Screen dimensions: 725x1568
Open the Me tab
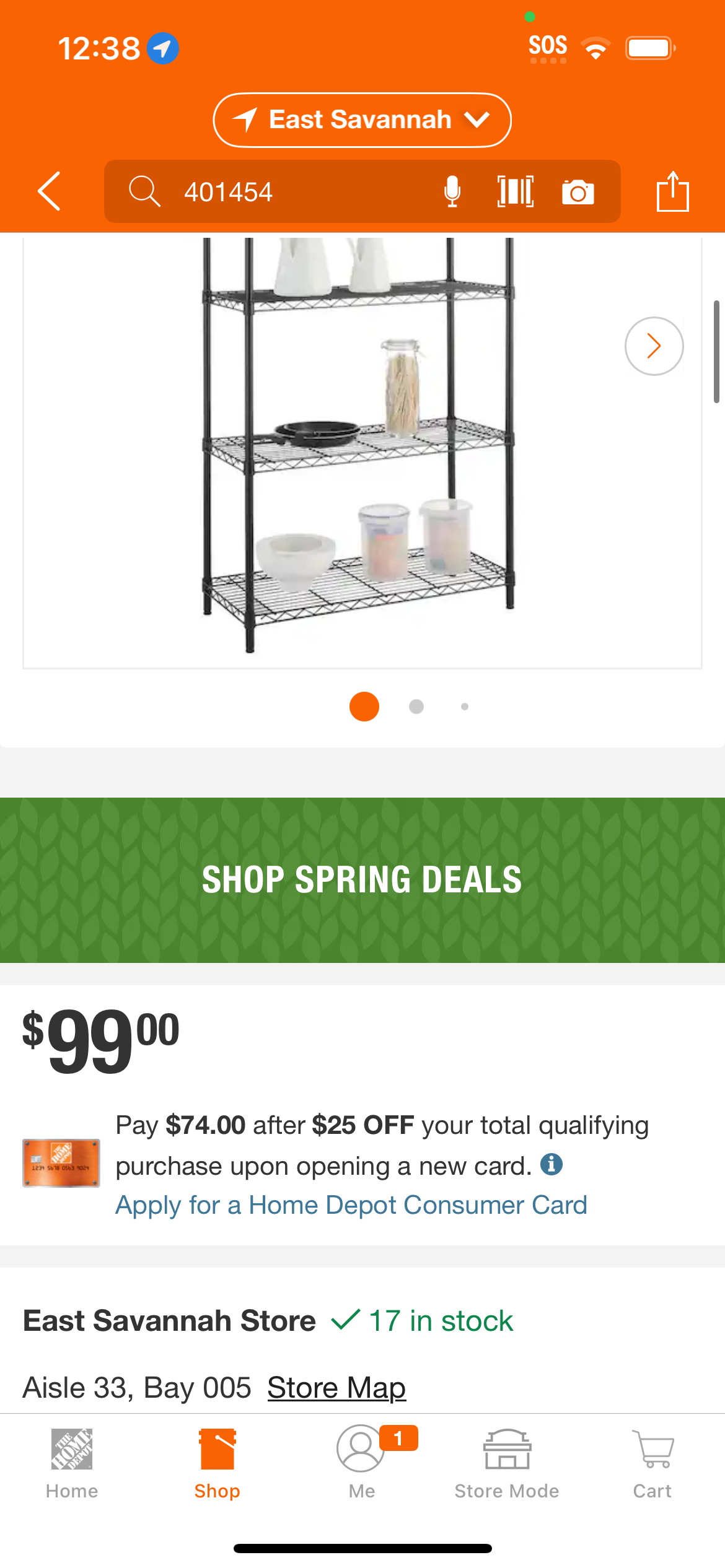pyautogui.click(x=362, y=1464)
